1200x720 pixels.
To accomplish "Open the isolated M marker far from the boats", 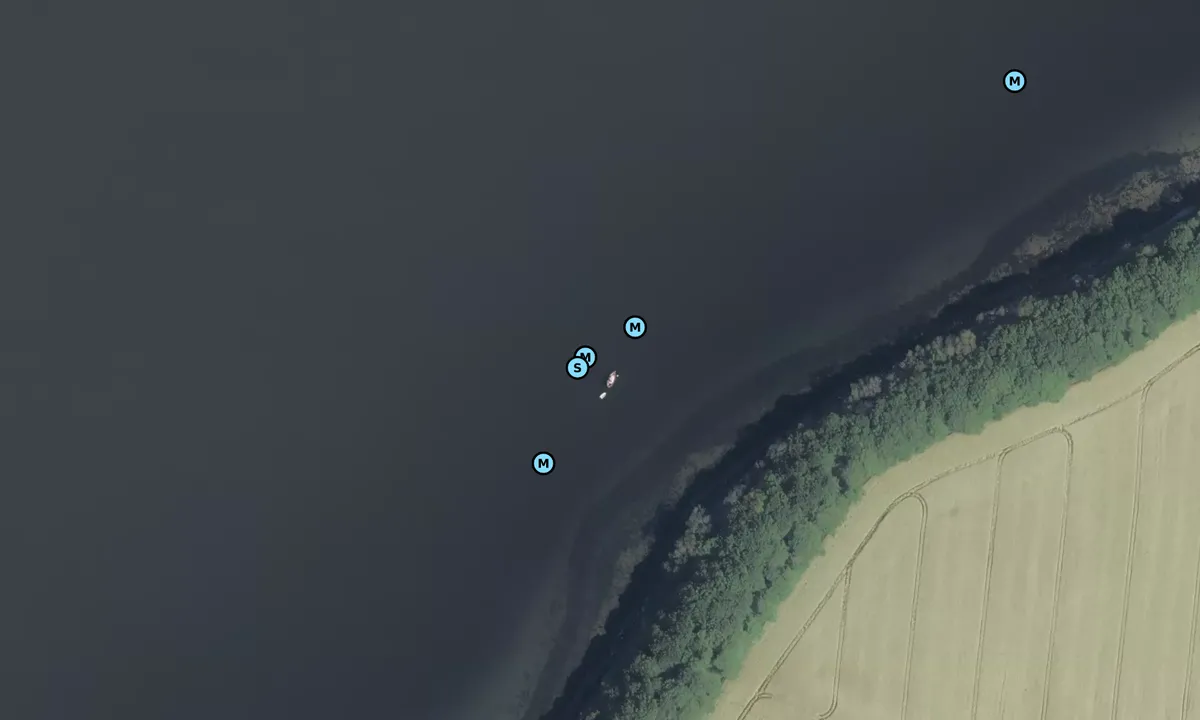I will click(1014, 81).
